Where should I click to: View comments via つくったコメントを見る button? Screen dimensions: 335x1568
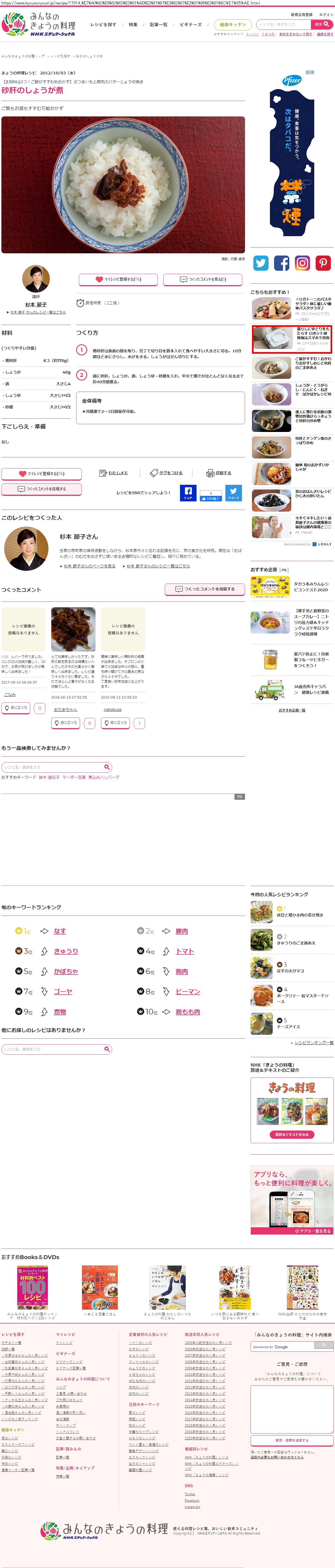(x=202, y=279)
